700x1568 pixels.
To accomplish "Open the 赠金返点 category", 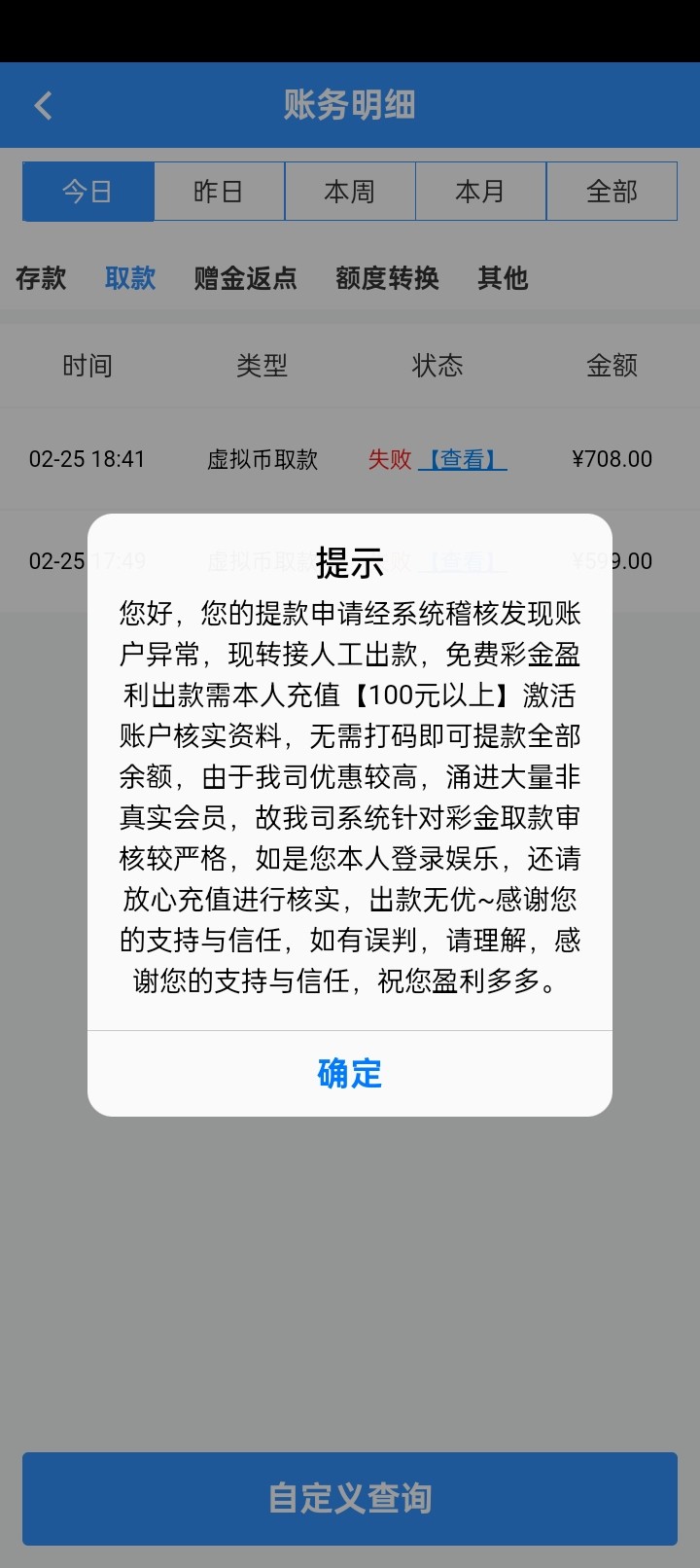I will pos(245,278).
